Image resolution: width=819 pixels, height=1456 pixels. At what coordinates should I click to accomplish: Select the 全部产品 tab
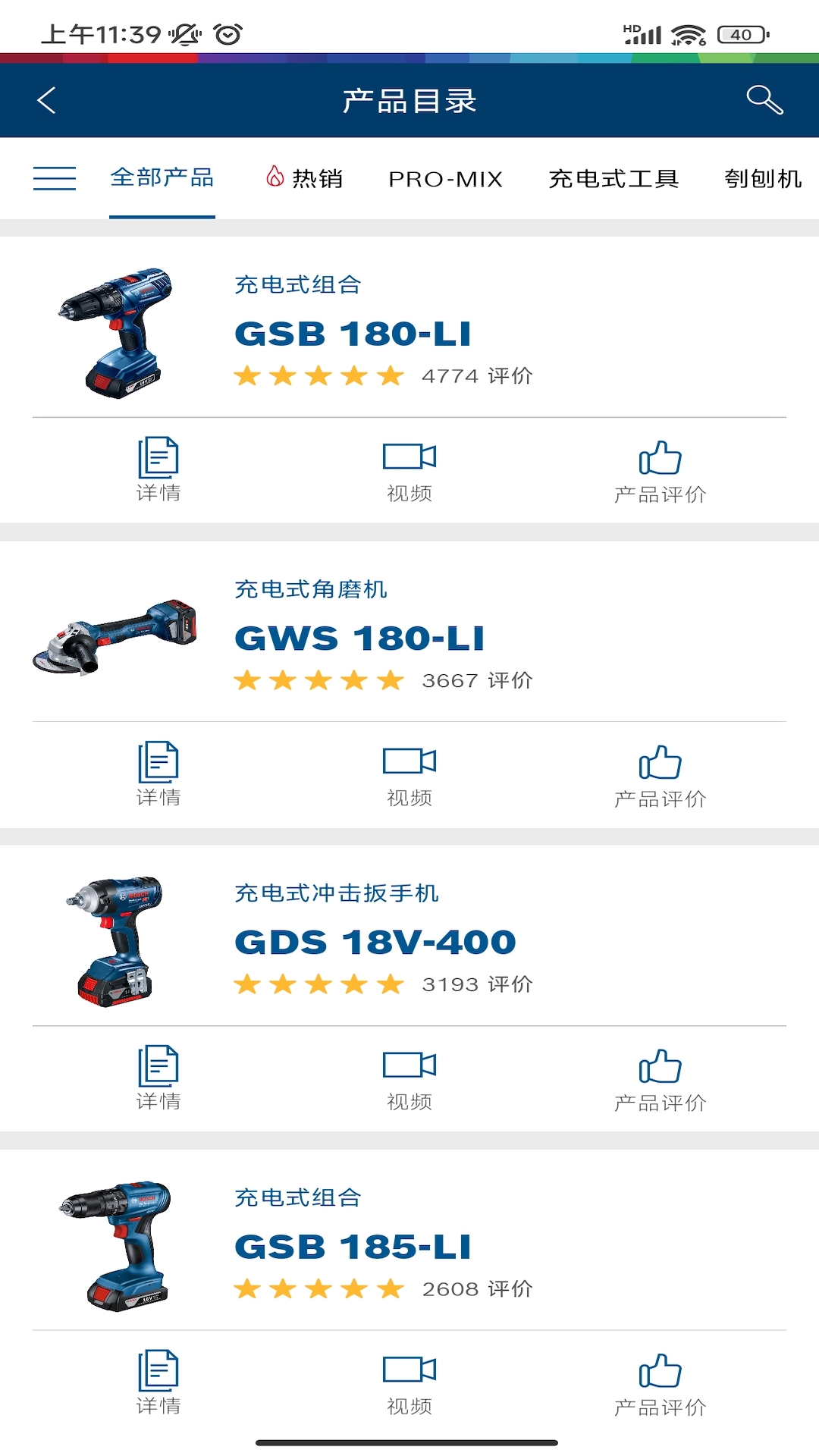coord(162,178)
